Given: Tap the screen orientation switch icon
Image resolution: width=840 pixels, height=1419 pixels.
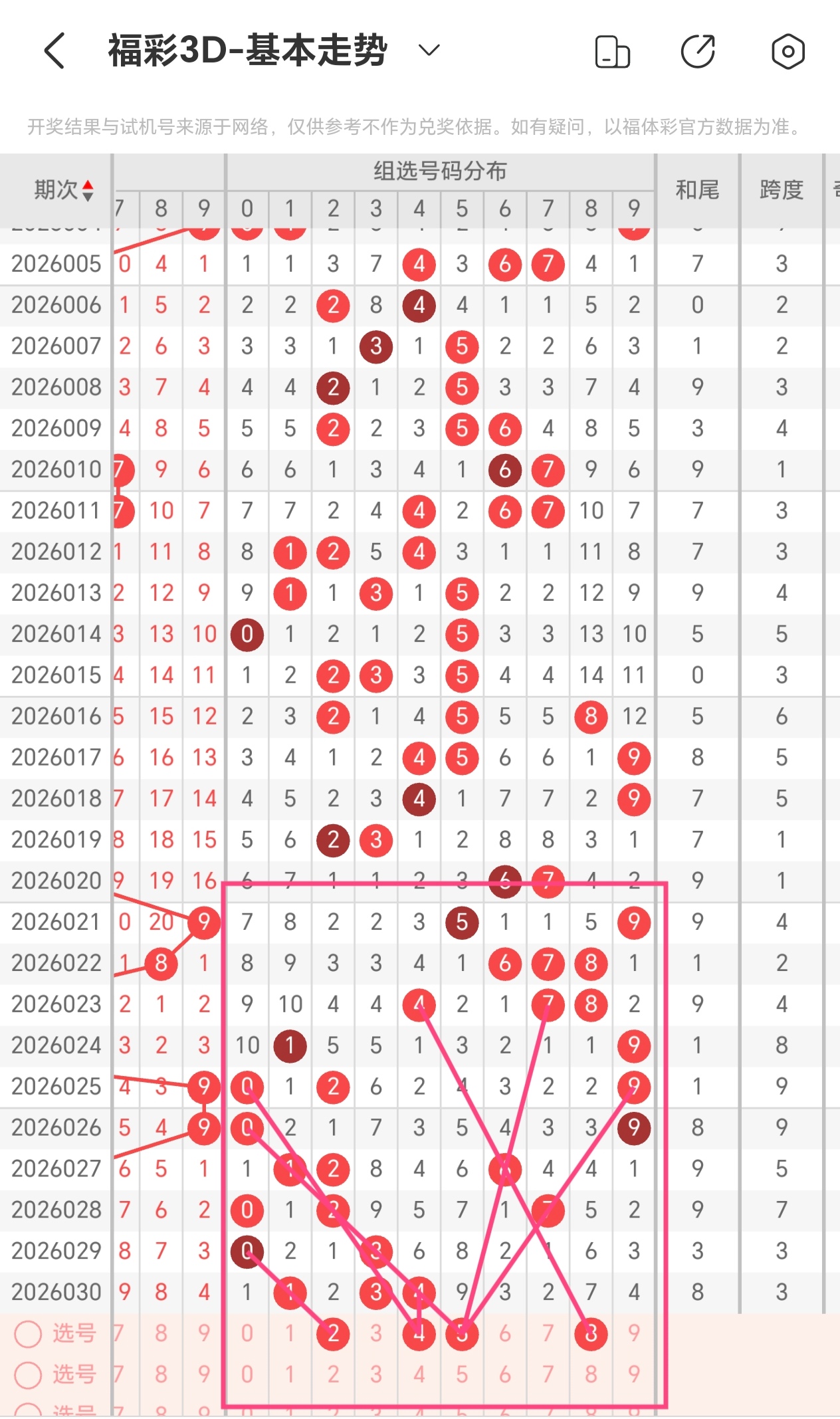Looking at the screenshot, I should (x=612, y=52).
